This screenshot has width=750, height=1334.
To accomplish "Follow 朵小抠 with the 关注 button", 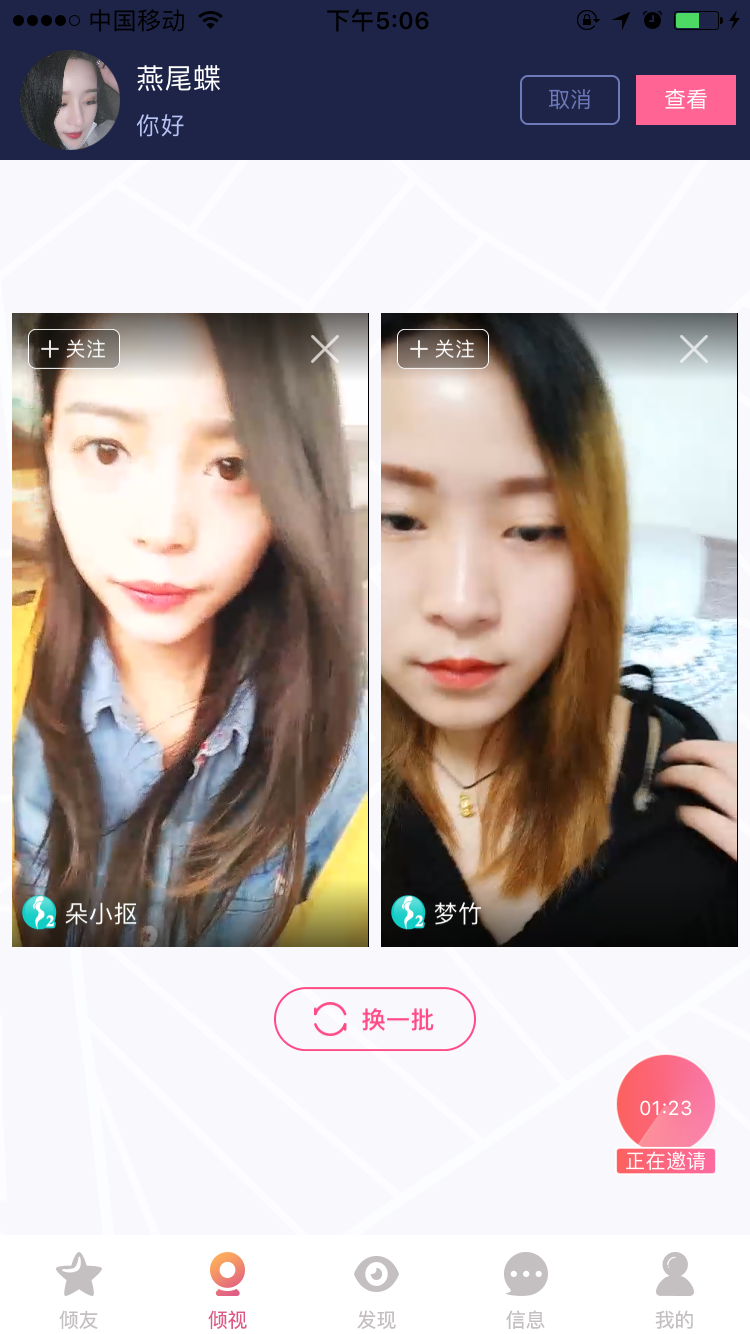I will [x=74, y=349].
